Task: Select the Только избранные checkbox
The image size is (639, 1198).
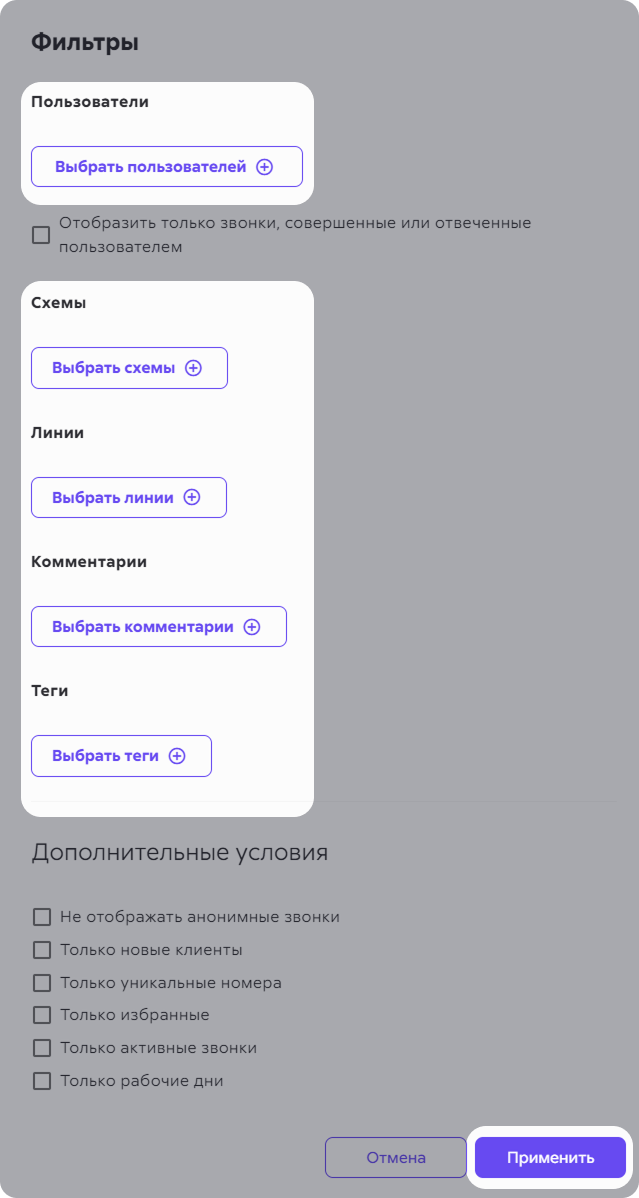Action: pos(42,1015)
